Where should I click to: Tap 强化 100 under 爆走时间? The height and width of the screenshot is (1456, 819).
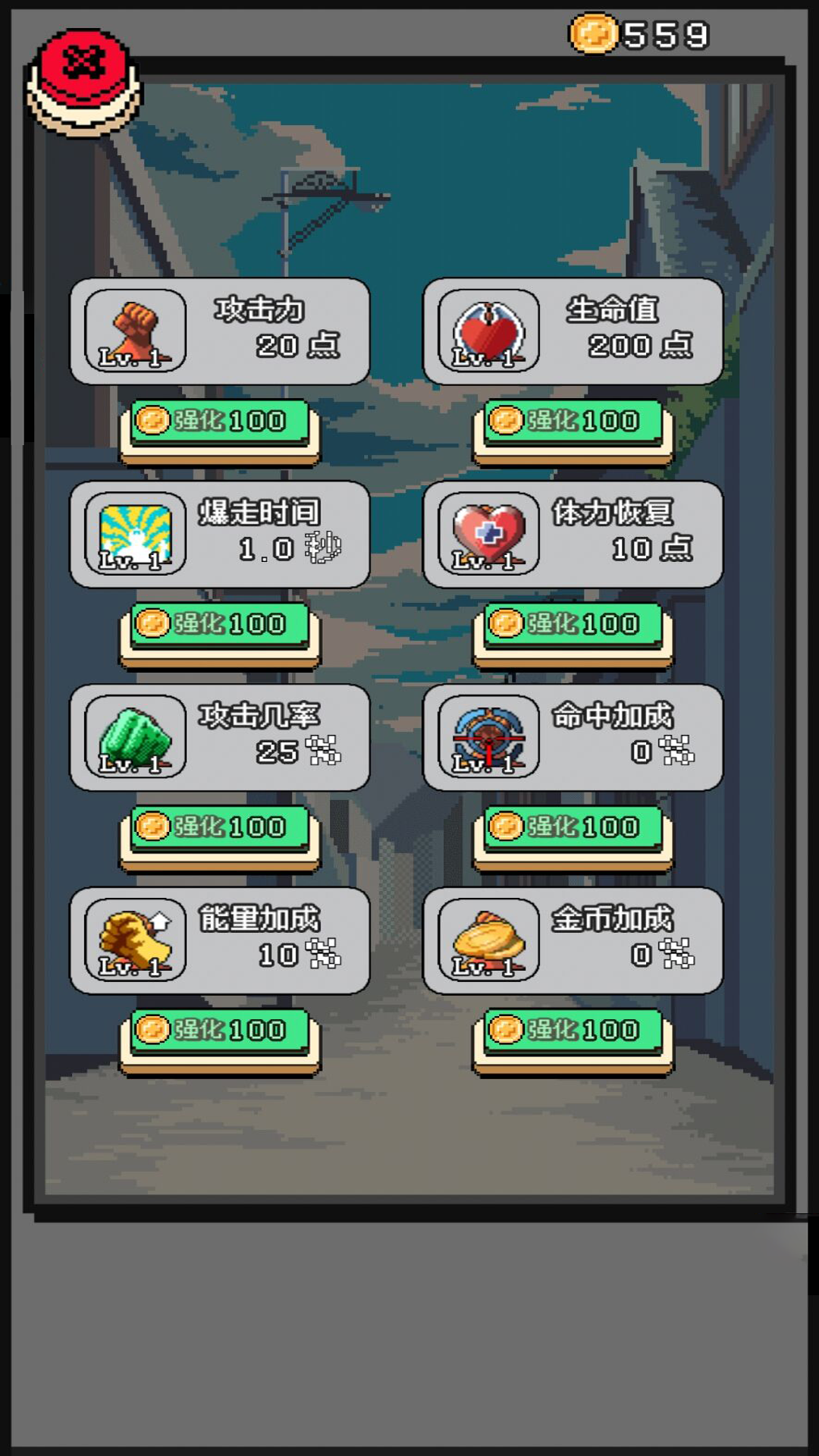(220, 625)
